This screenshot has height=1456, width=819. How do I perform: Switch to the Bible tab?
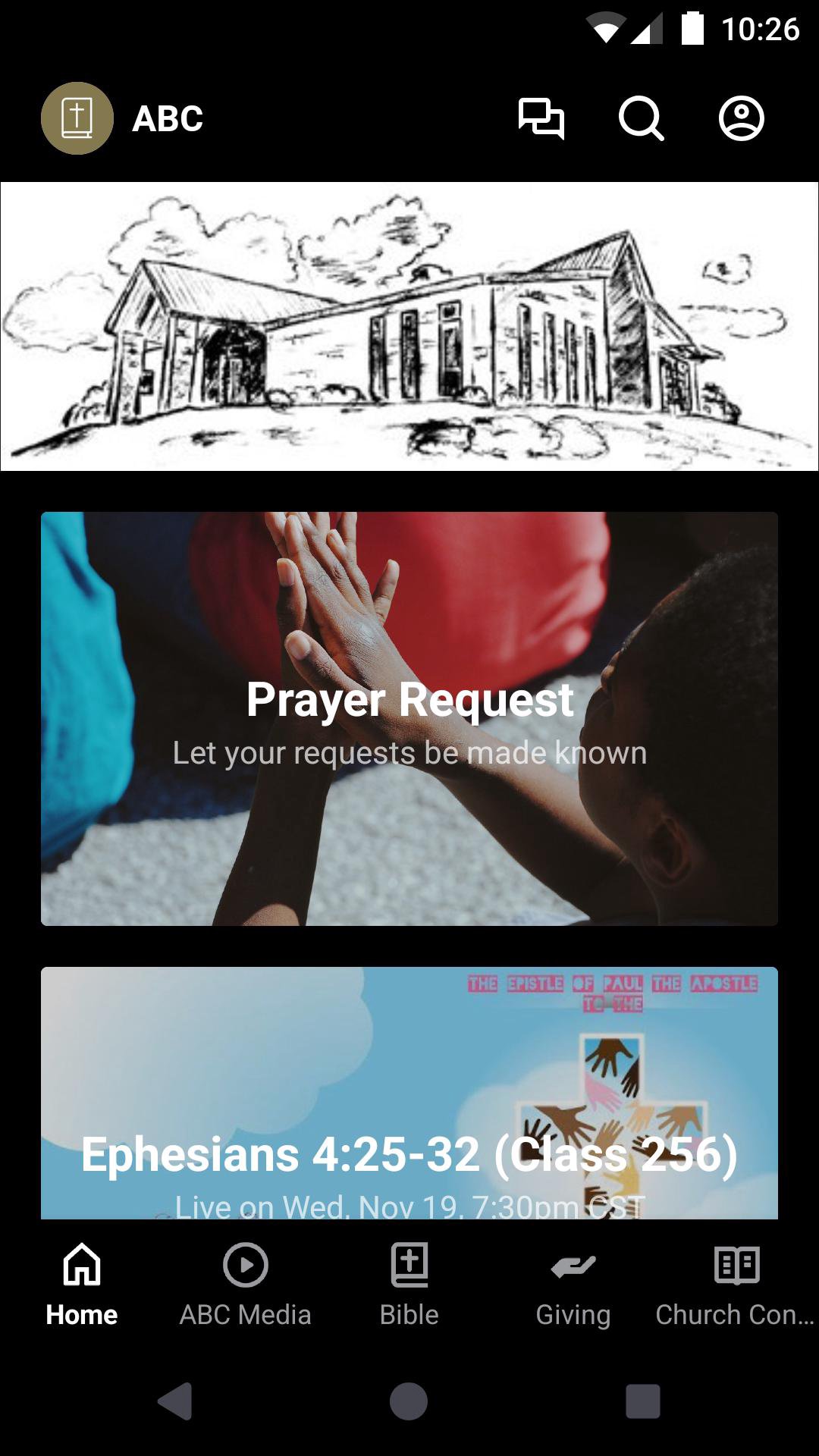click(409, 1283)
